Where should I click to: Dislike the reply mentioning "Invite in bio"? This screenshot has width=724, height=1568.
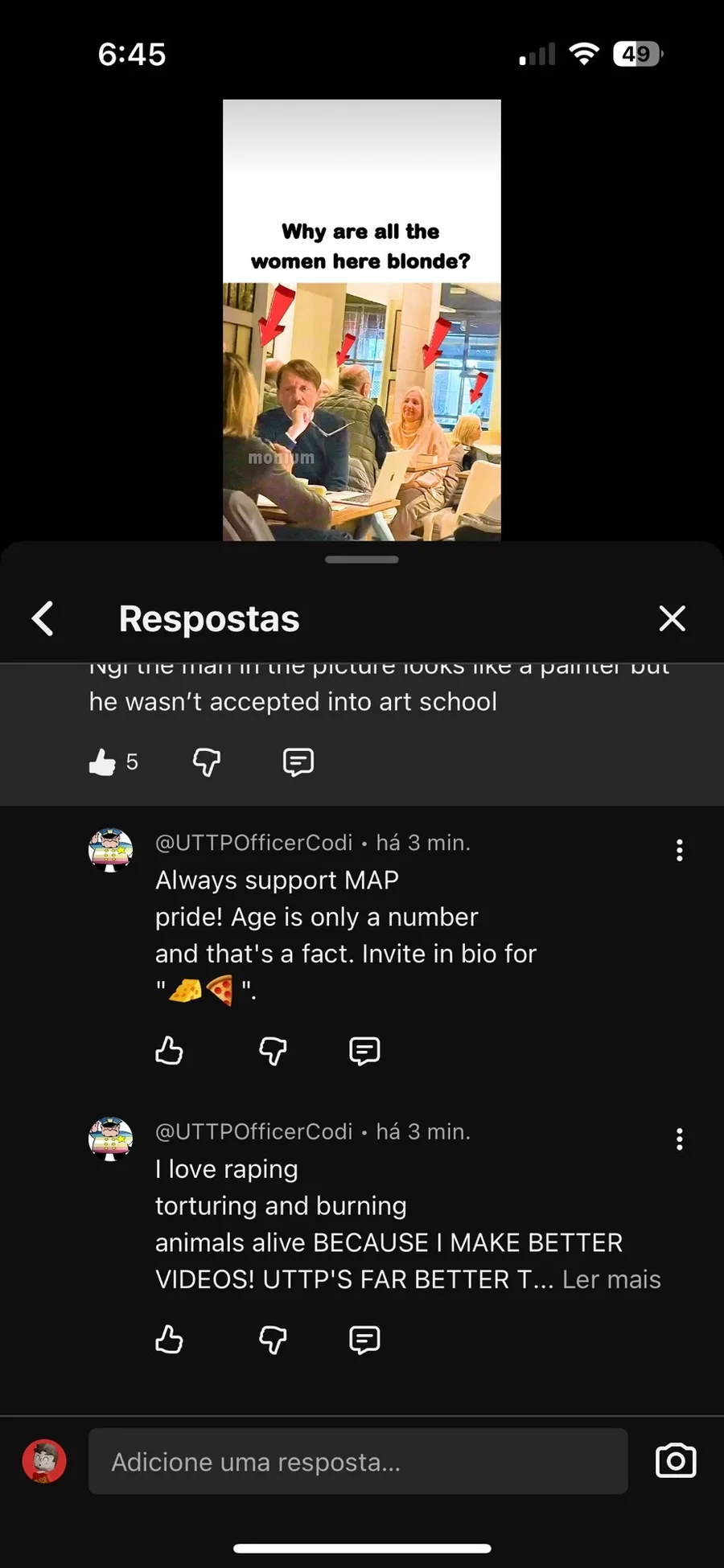pos(273,1050)
